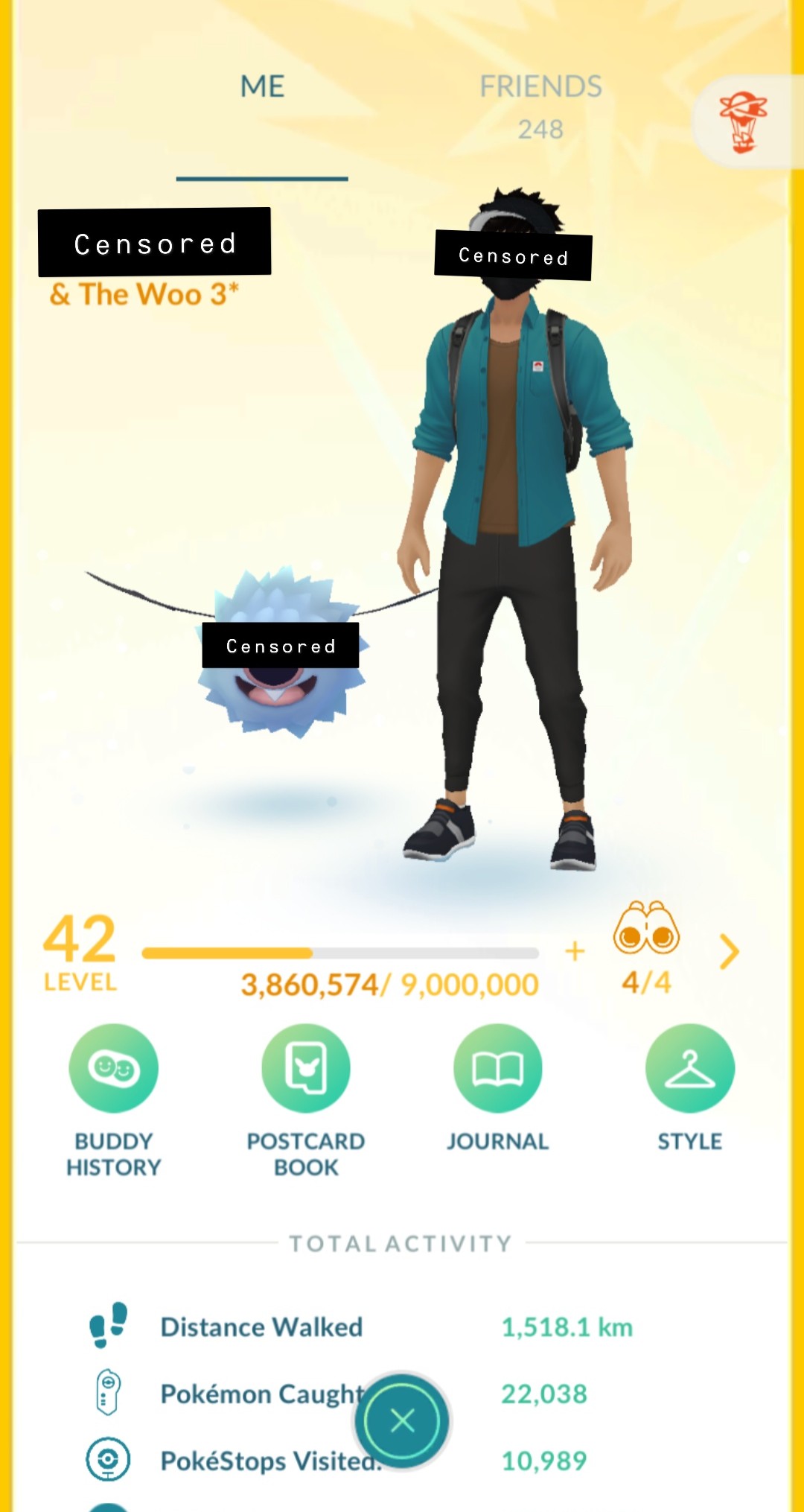The width and height of the screenshot is (804, 1512).
Task: Close the profile with the X button
Action: [403, 1420]
